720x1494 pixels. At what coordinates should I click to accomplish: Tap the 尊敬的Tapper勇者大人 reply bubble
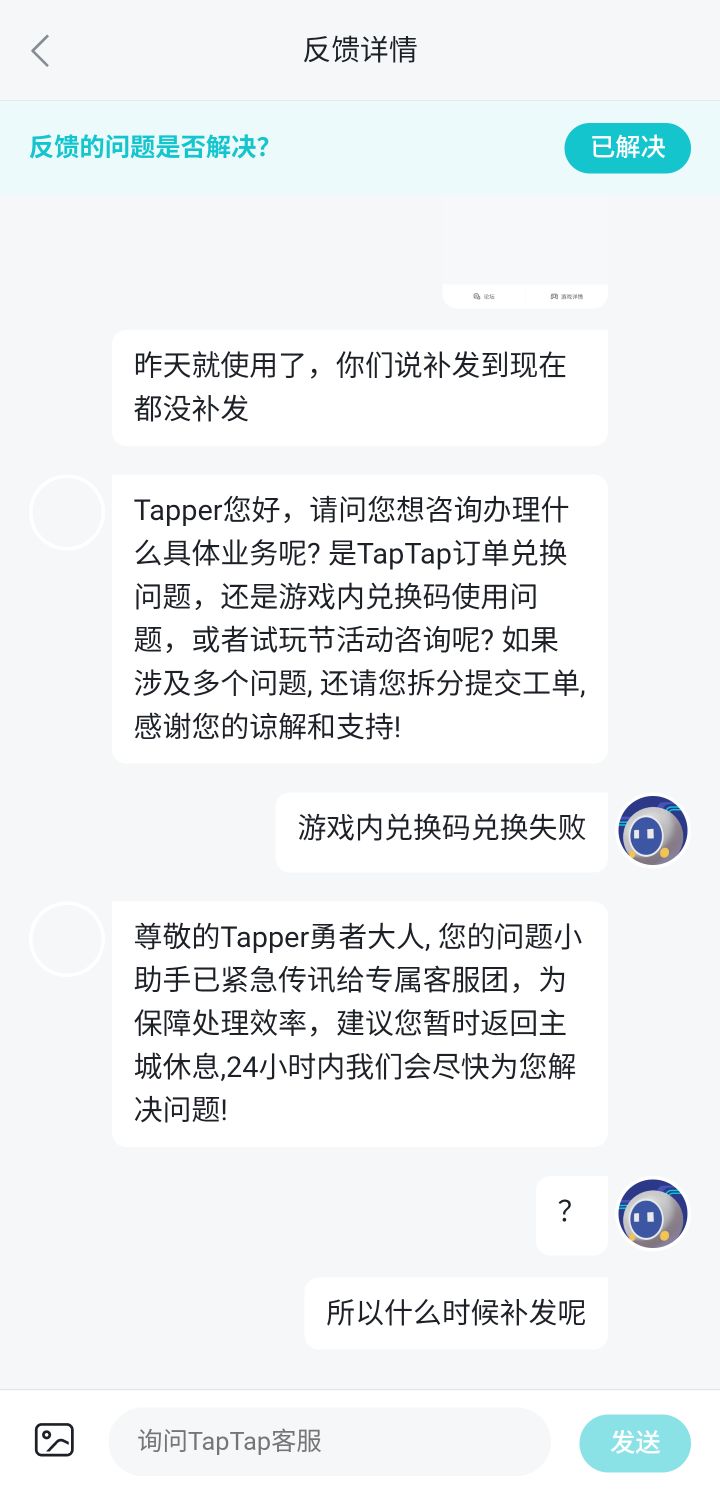pyautogui.click(x=360, y=1024)
